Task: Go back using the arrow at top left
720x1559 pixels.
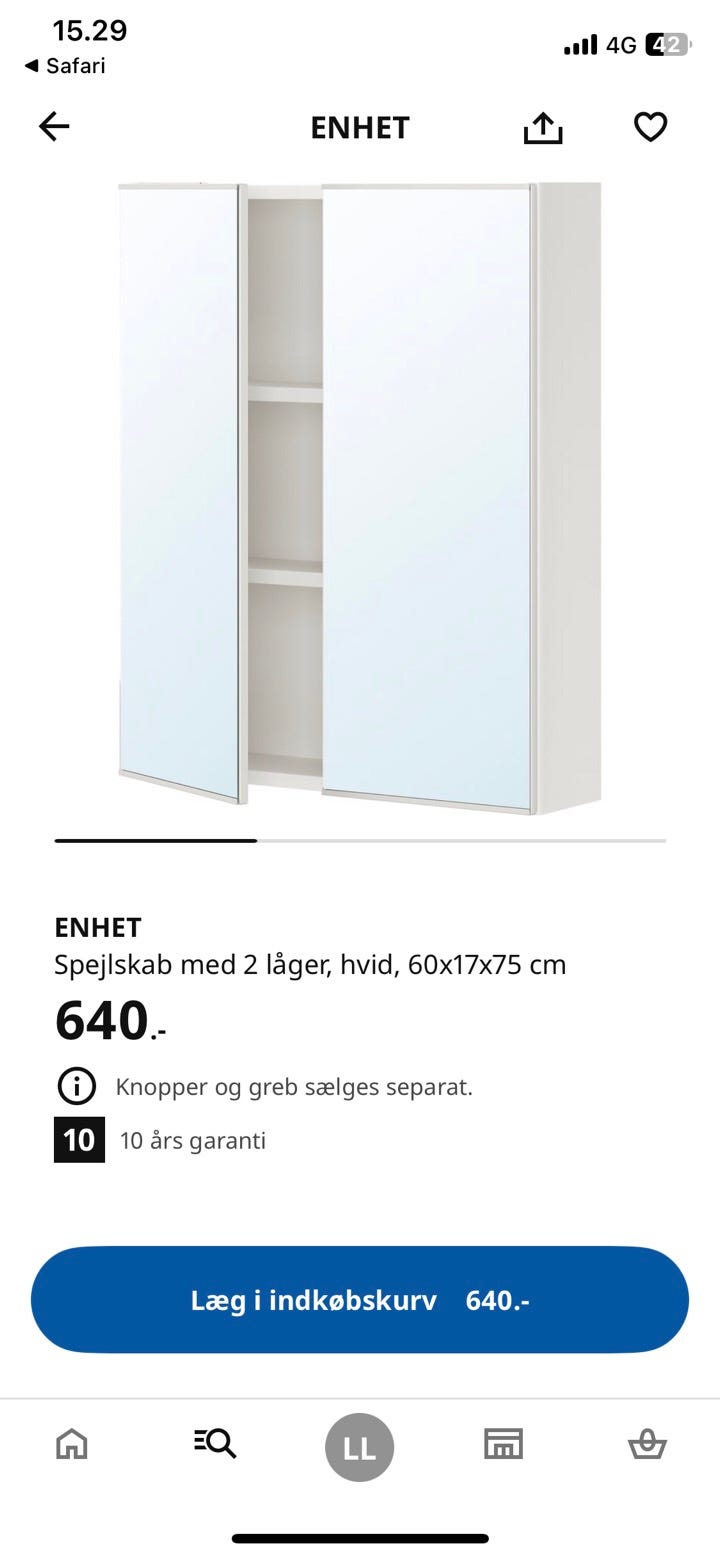Action: (x=53, y=126)
